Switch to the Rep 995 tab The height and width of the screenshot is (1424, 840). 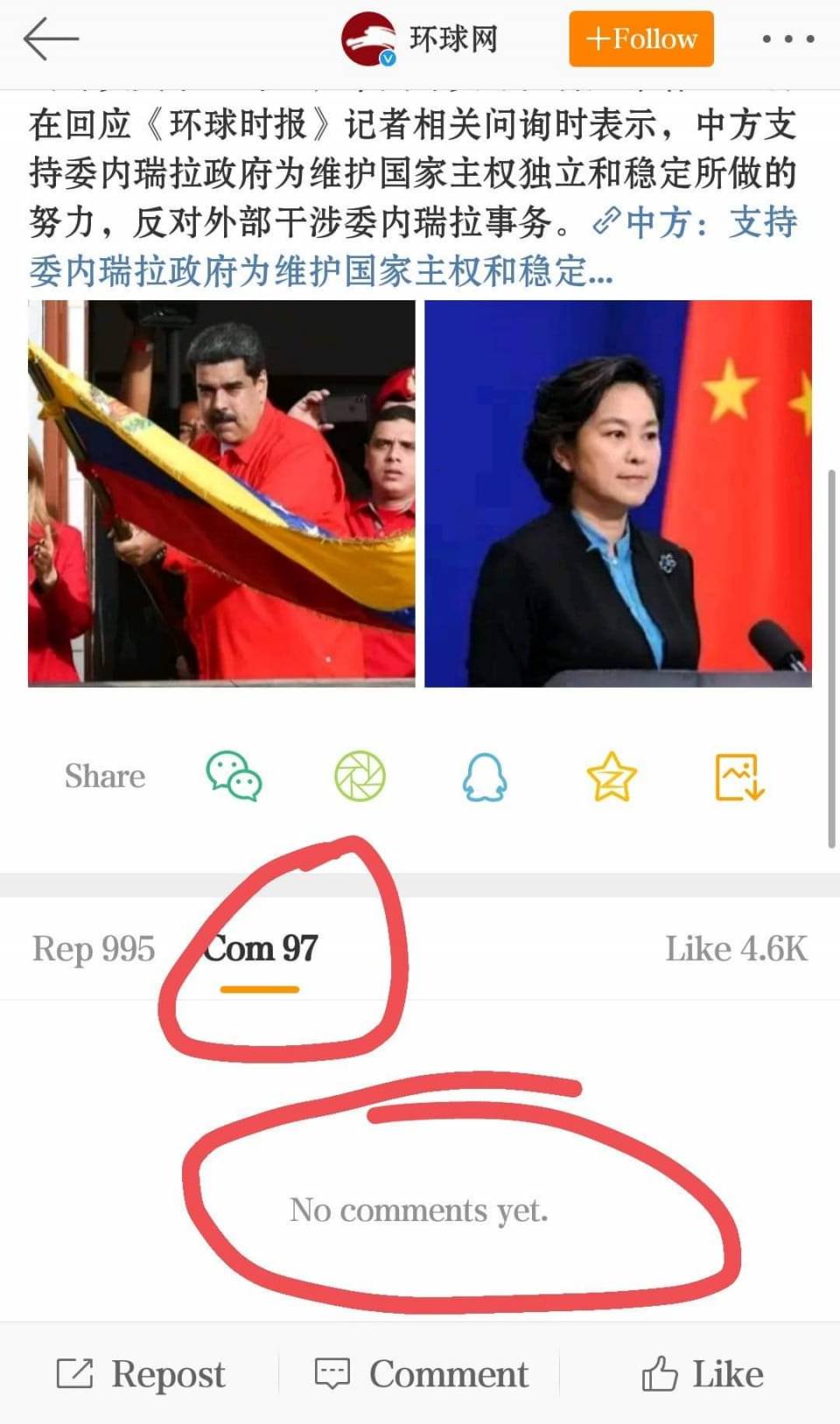94,949
